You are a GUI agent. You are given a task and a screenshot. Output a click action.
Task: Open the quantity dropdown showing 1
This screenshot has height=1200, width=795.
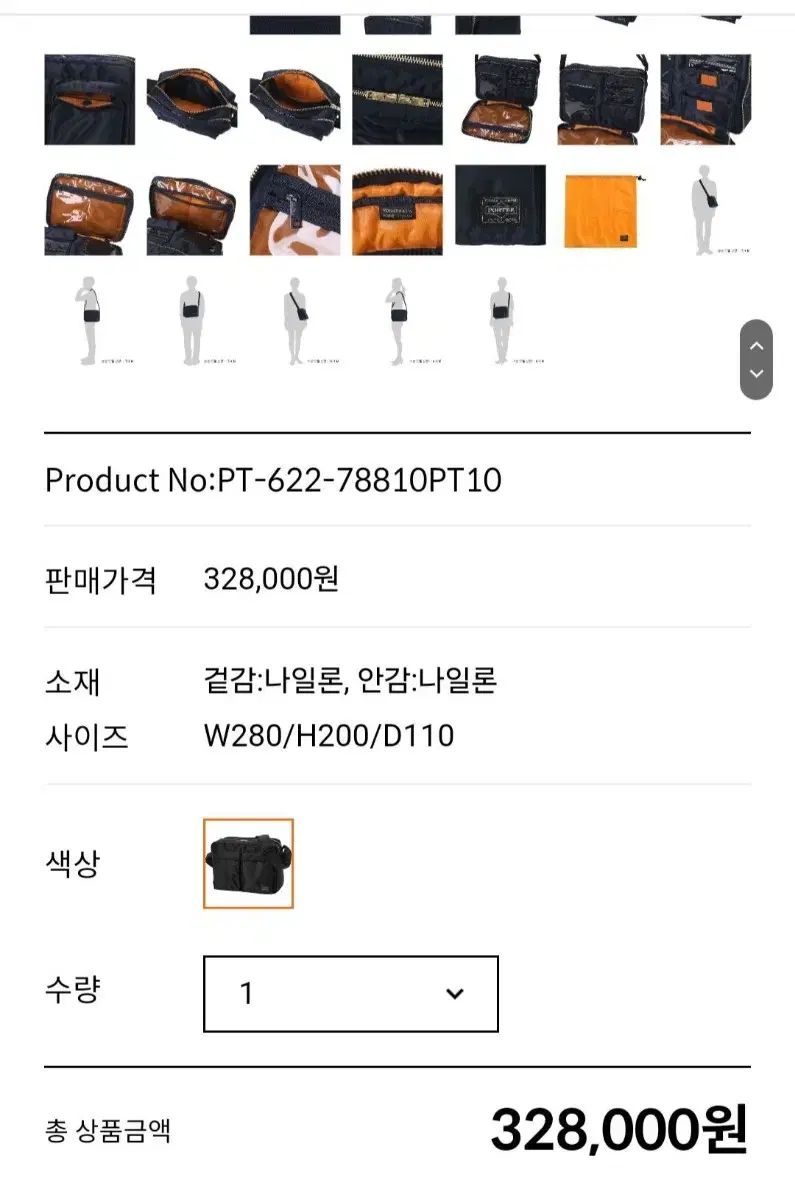350,993
